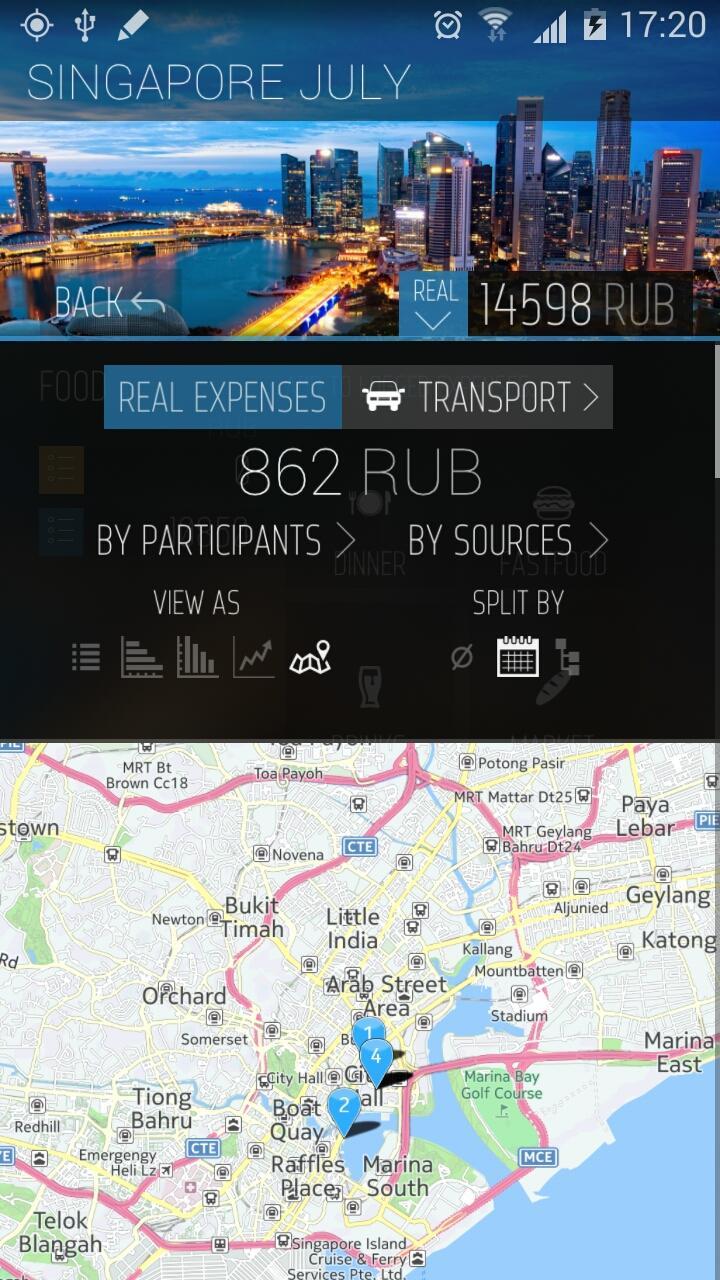Open map pin number 4
Viewport: 720px width, 1280px height.
[x=376, y=1057]
